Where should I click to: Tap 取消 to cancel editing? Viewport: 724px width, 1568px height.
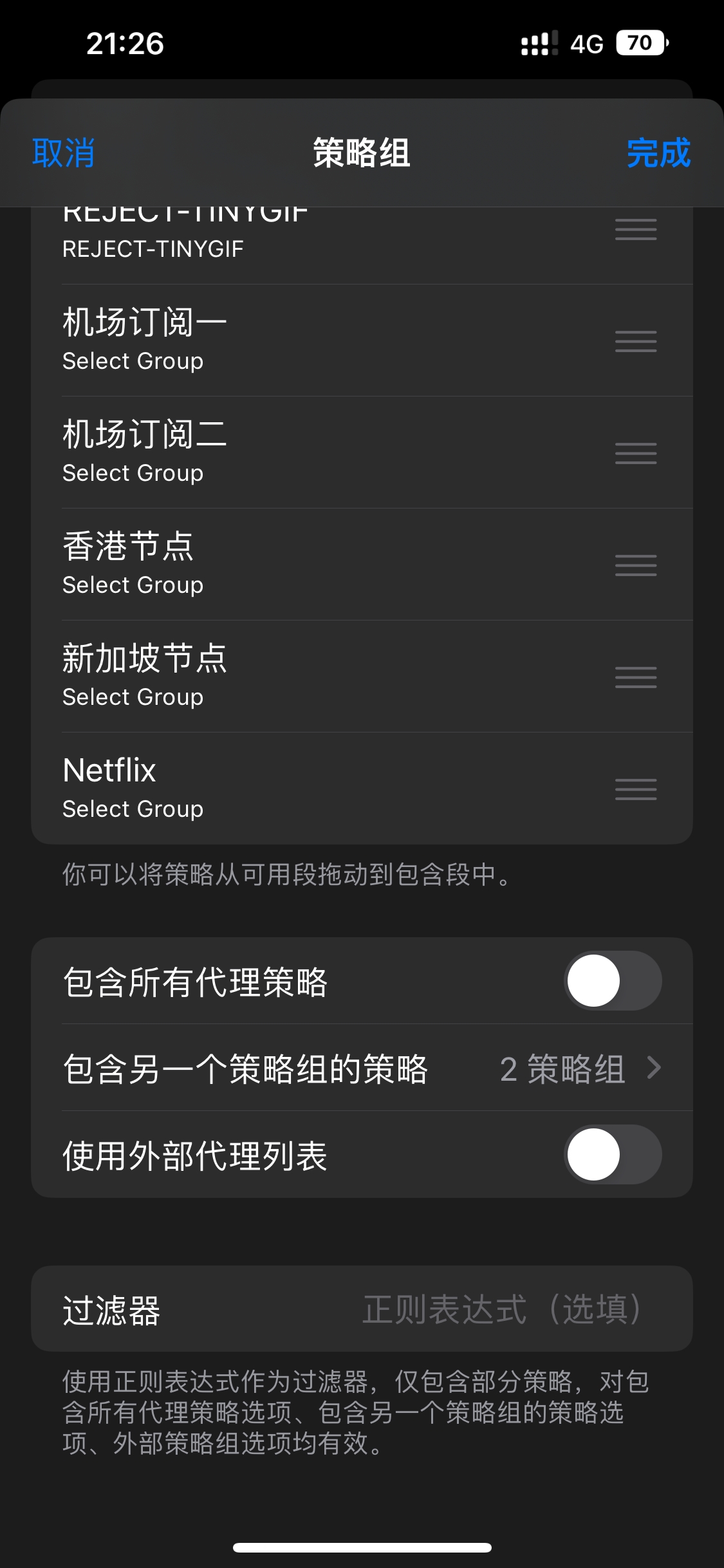tap(63, 153)
